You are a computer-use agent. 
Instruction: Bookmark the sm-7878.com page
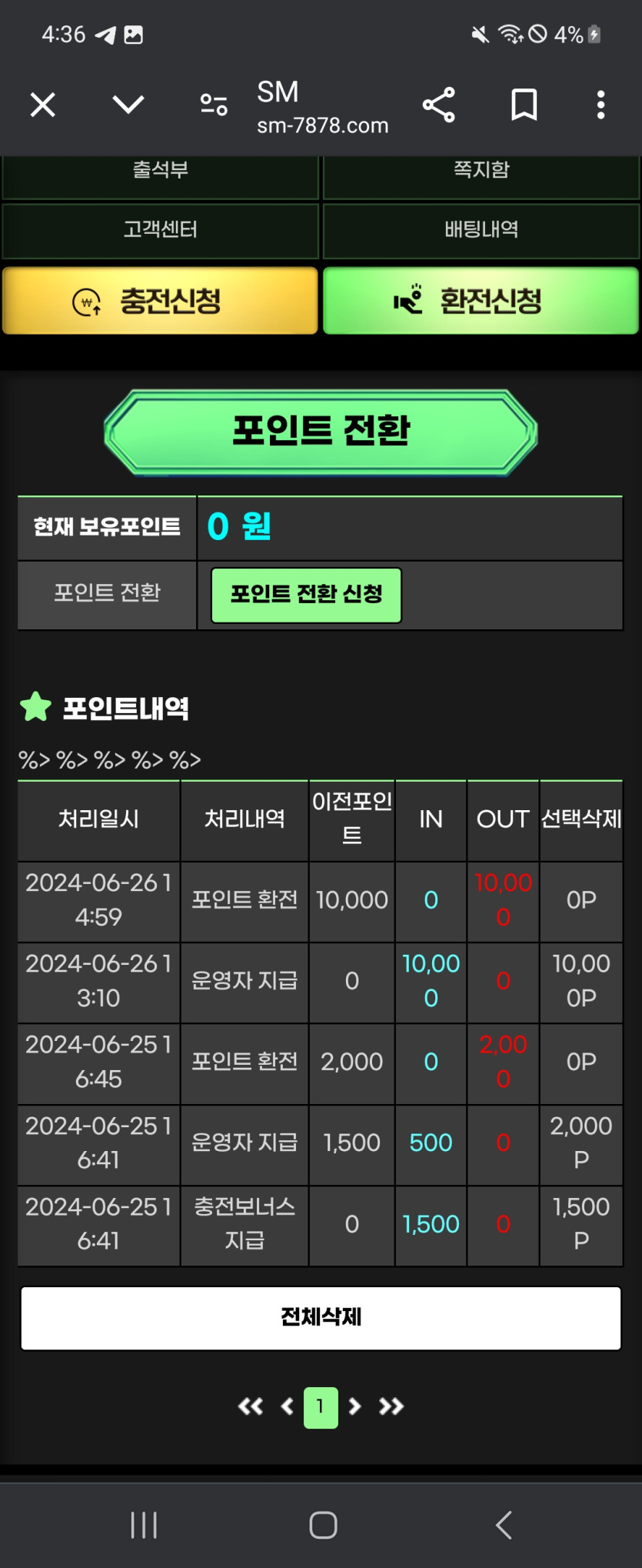pos(524,105)
